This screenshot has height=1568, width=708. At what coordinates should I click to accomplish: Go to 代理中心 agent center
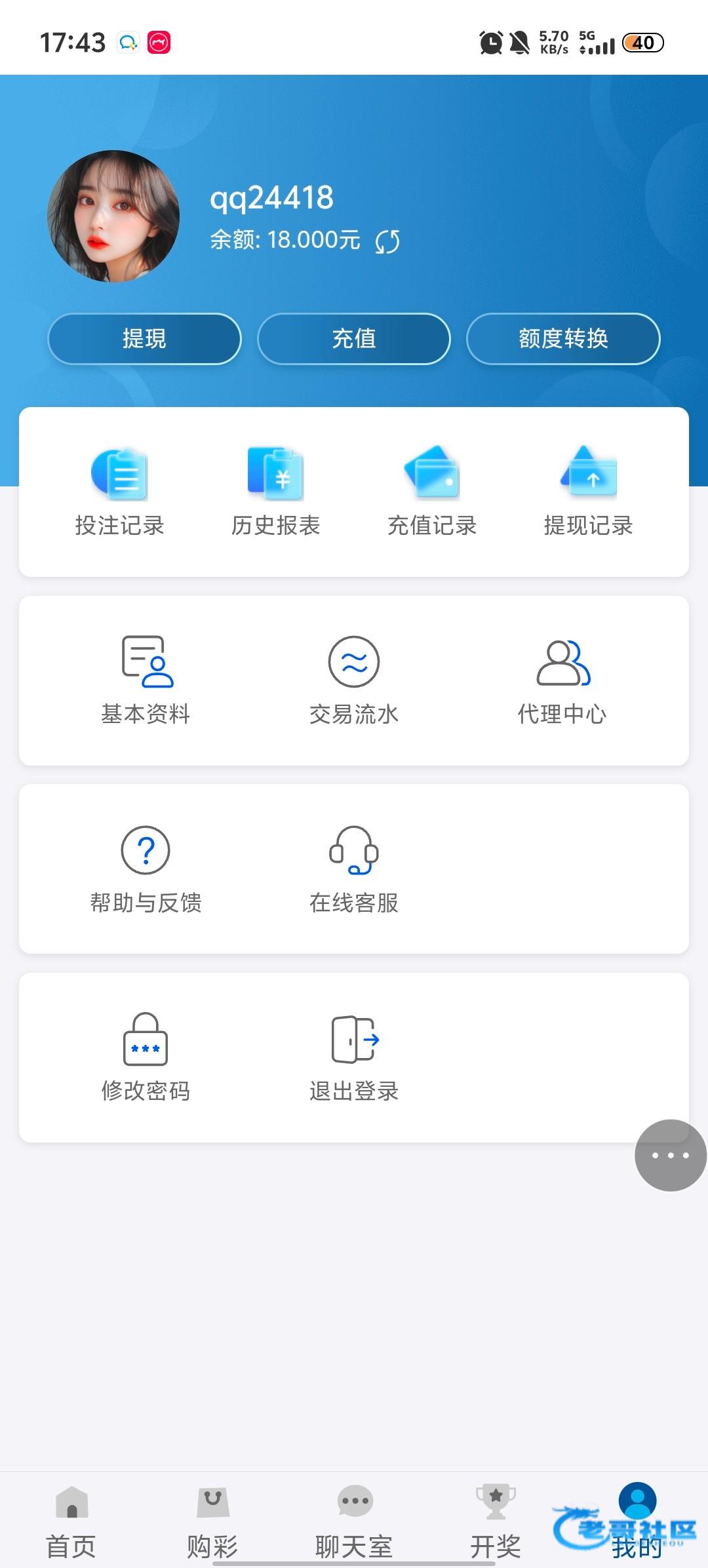point(562,680)
